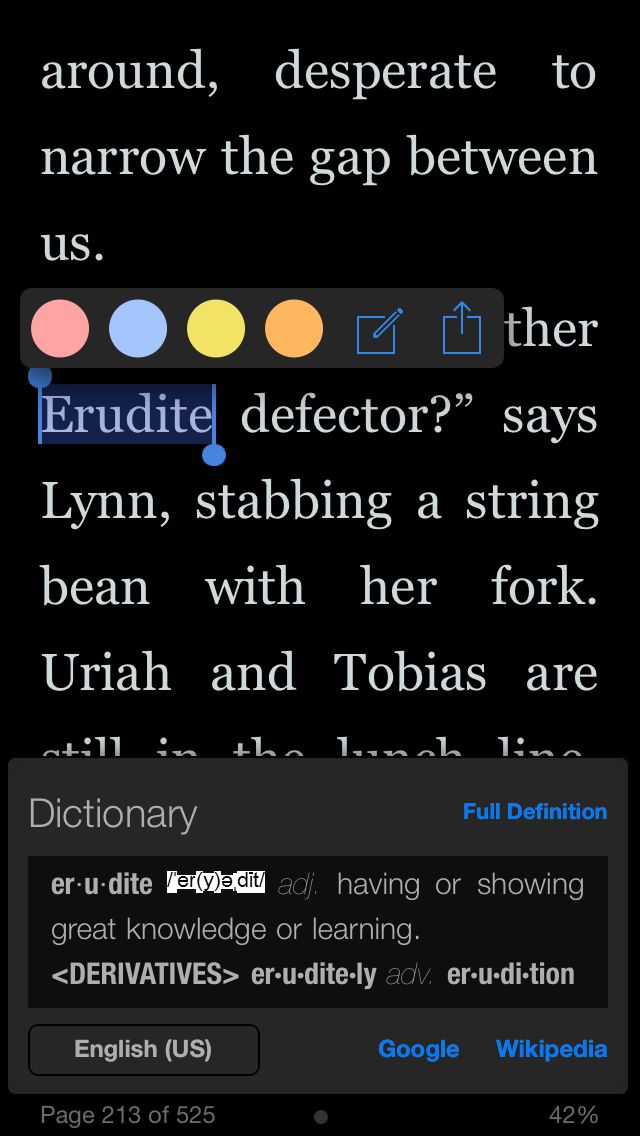Highlight the selection in pink
The image size is (640, 1136).
[x=60, y=329]
